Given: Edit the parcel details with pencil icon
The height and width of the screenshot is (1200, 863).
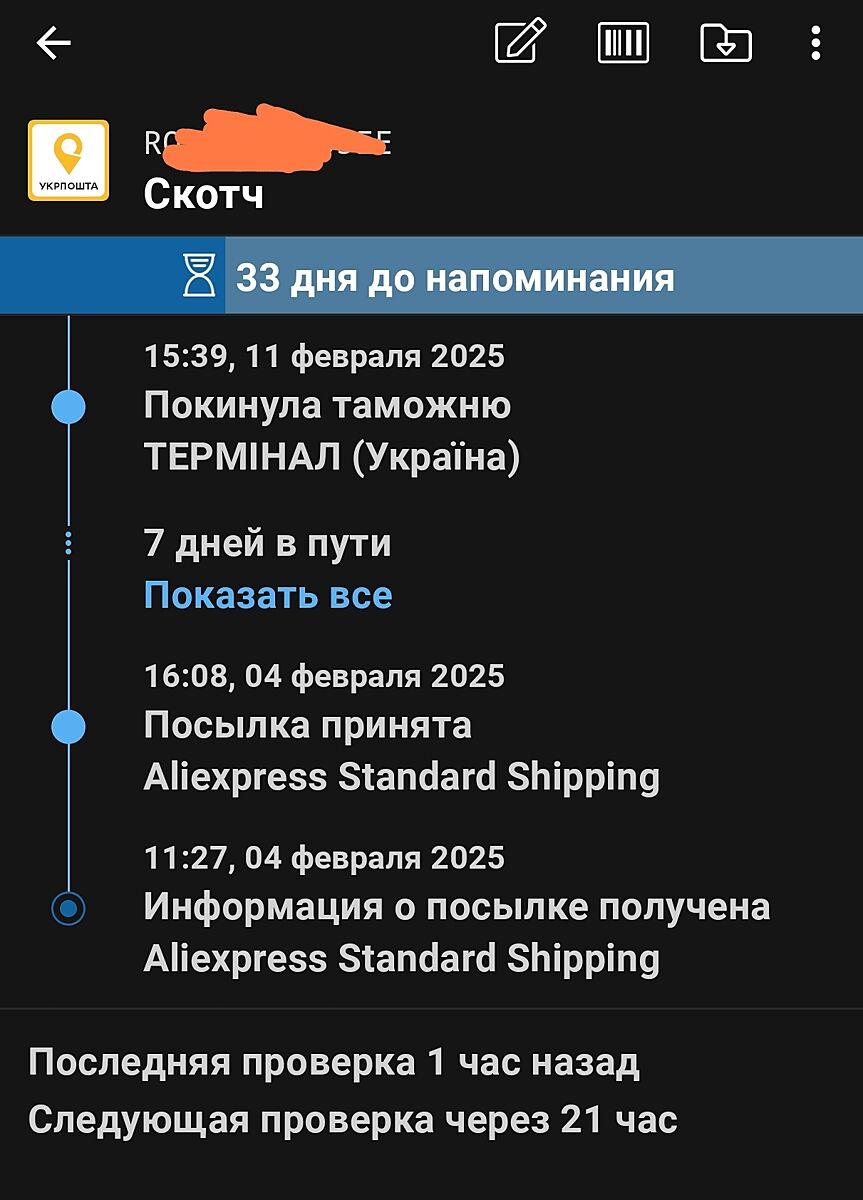Looking at the screenshot, I should tap(521, 43).
